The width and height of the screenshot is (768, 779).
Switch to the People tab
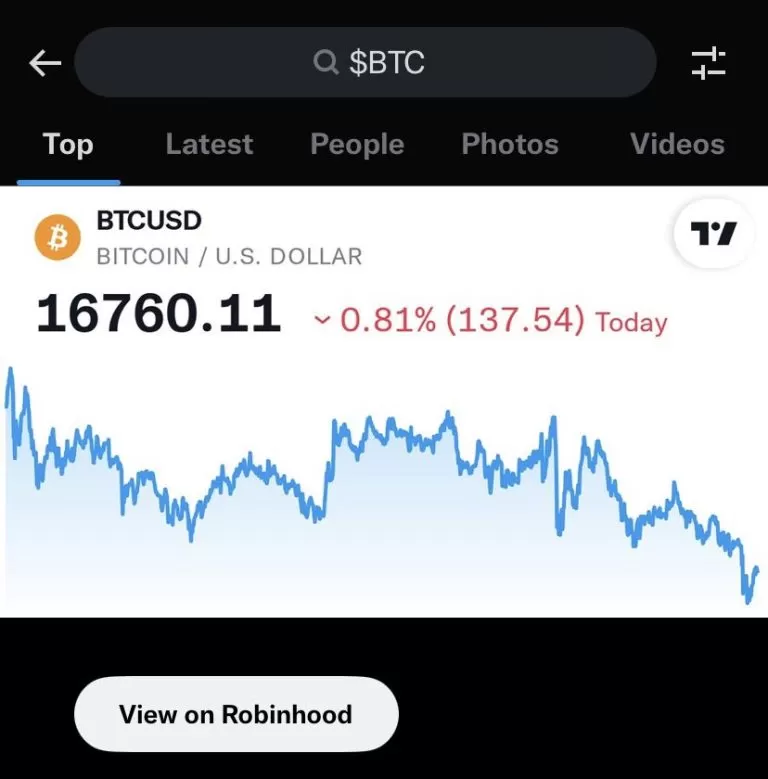357,145
